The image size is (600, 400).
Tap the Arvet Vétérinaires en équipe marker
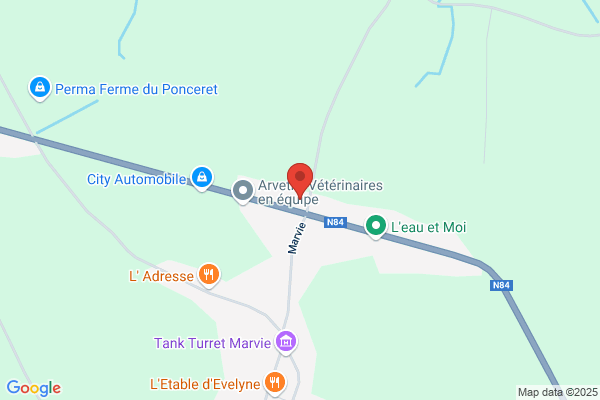[x=243, y=191]
